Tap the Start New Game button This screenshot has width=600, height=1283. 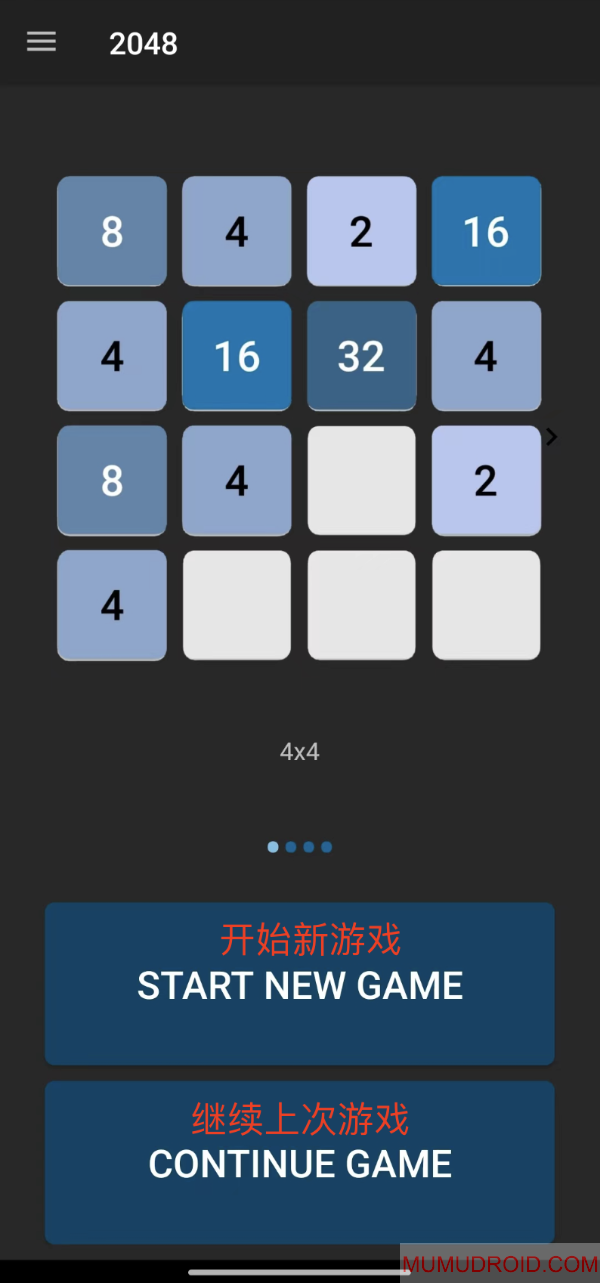pyautogui.click(x=299, y=983)
